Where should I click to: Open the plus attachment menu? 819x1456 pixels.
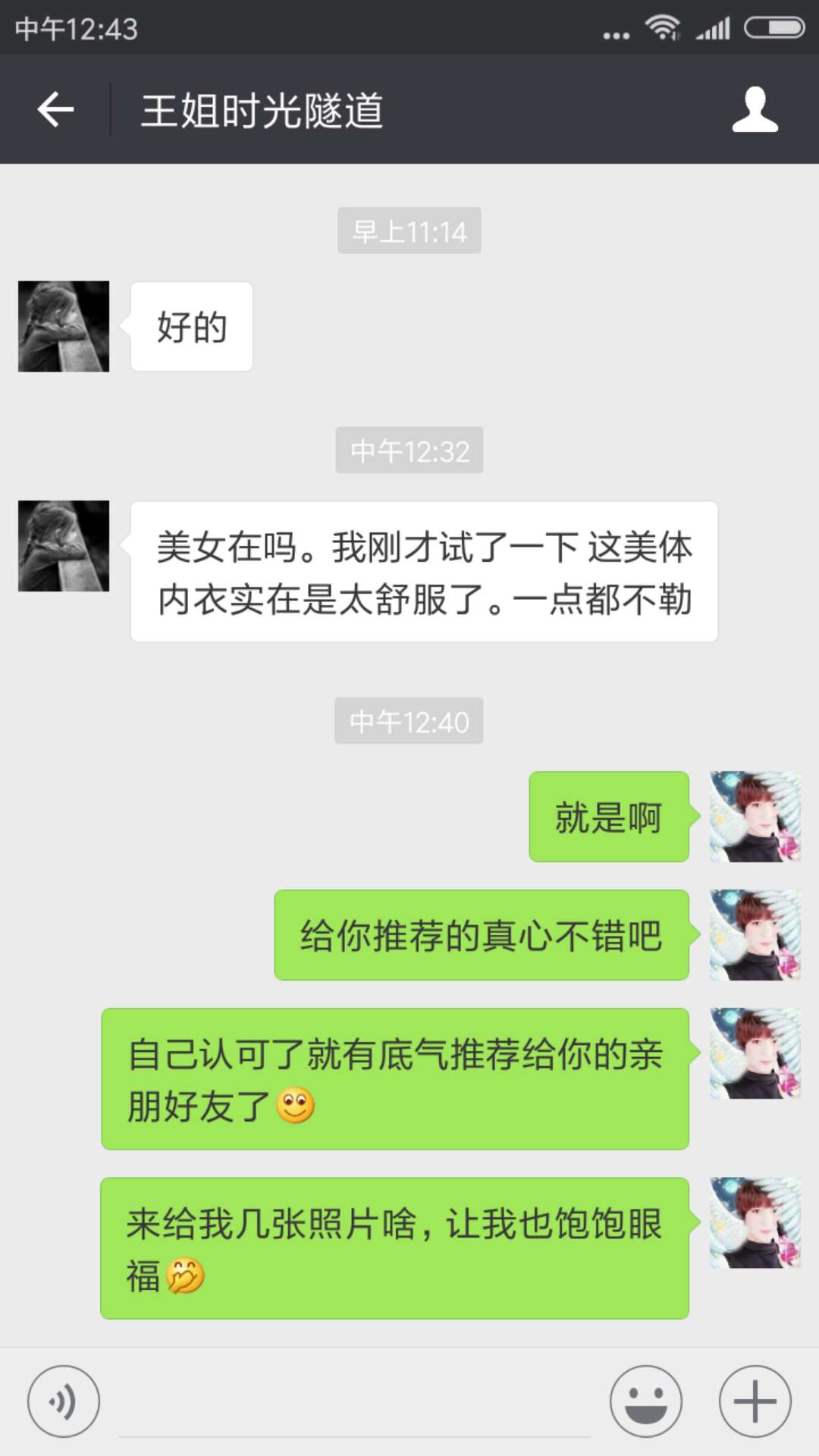click(x=755, y=1401)
